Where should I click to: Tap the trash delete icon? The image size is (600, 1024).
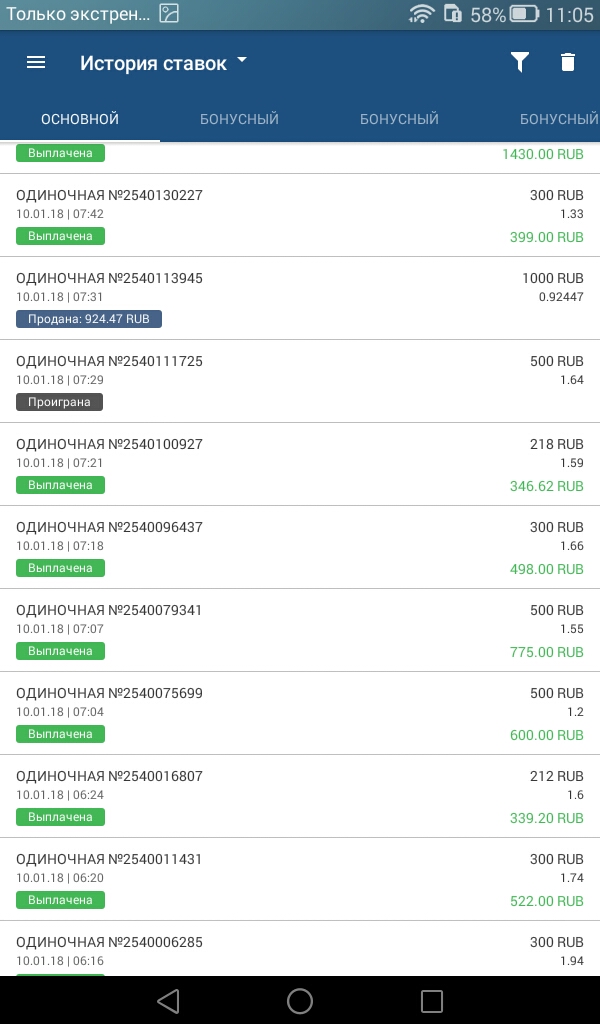tap(568, 63)
